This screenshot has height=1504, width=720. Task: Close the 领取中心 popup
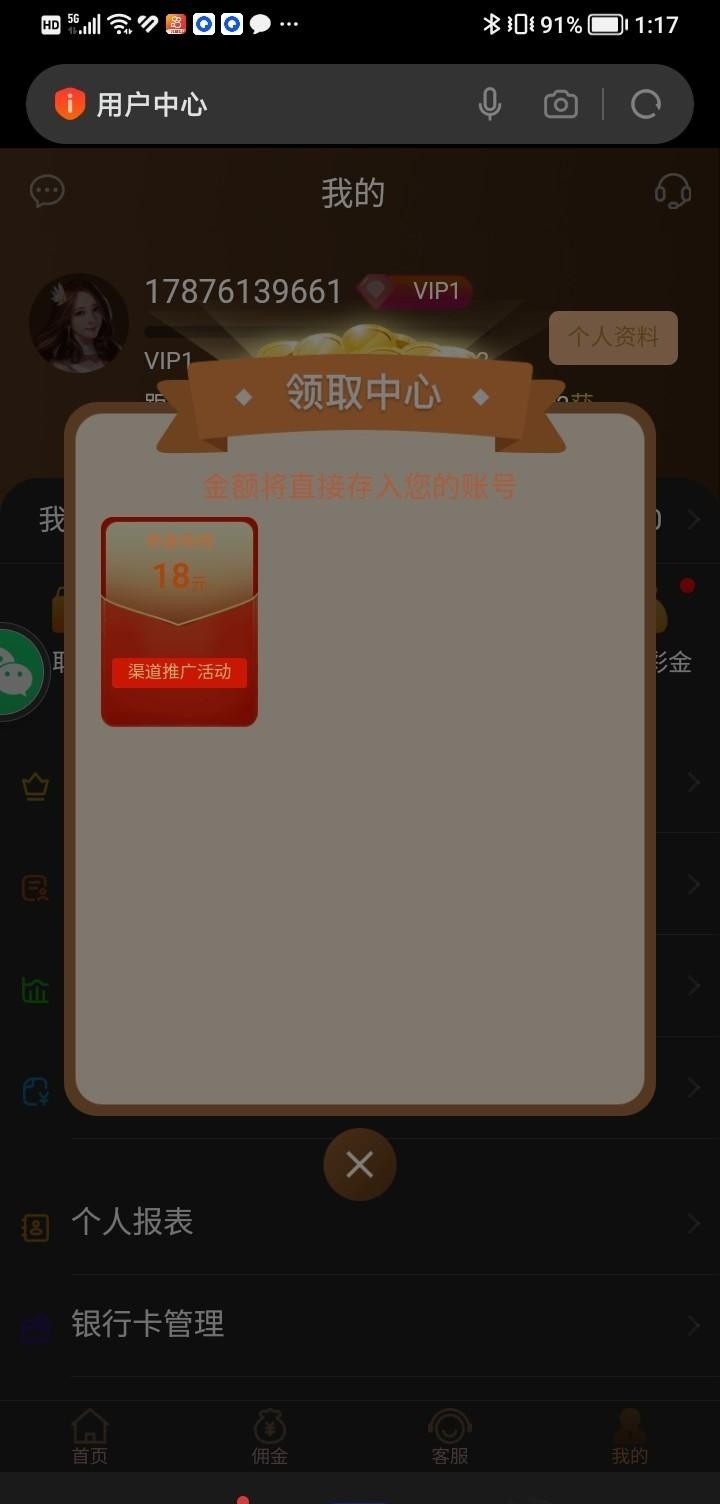[359, 1164]
